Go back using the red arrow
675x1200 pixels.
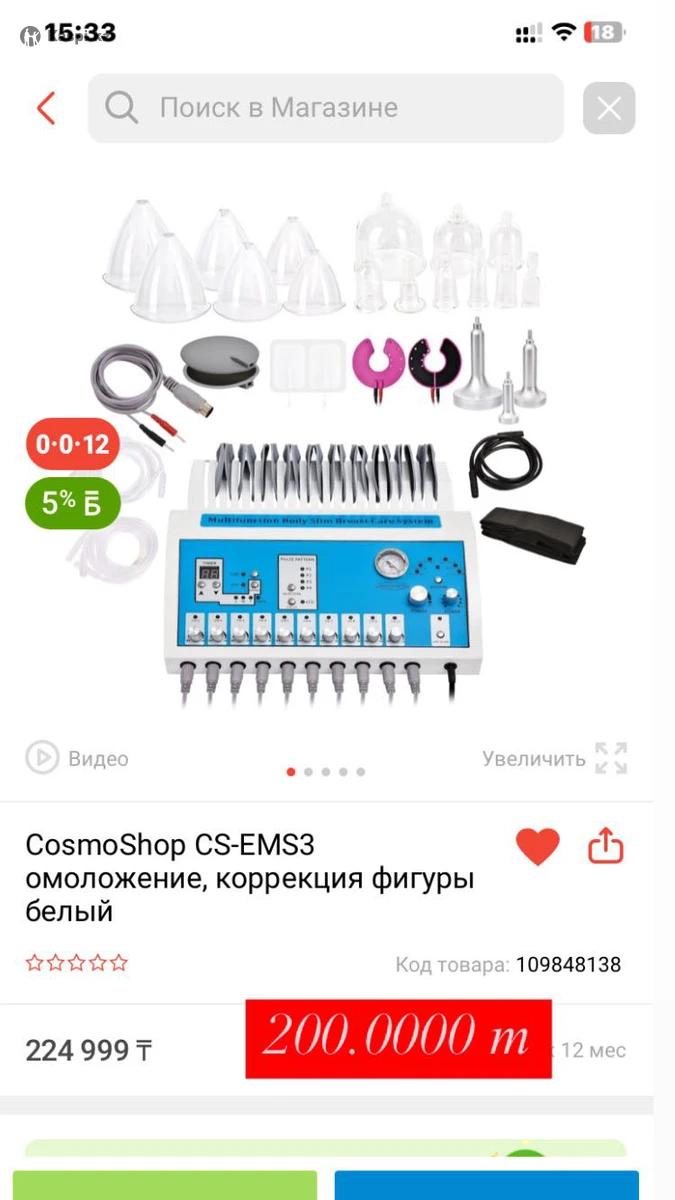[x=46, y=108]
